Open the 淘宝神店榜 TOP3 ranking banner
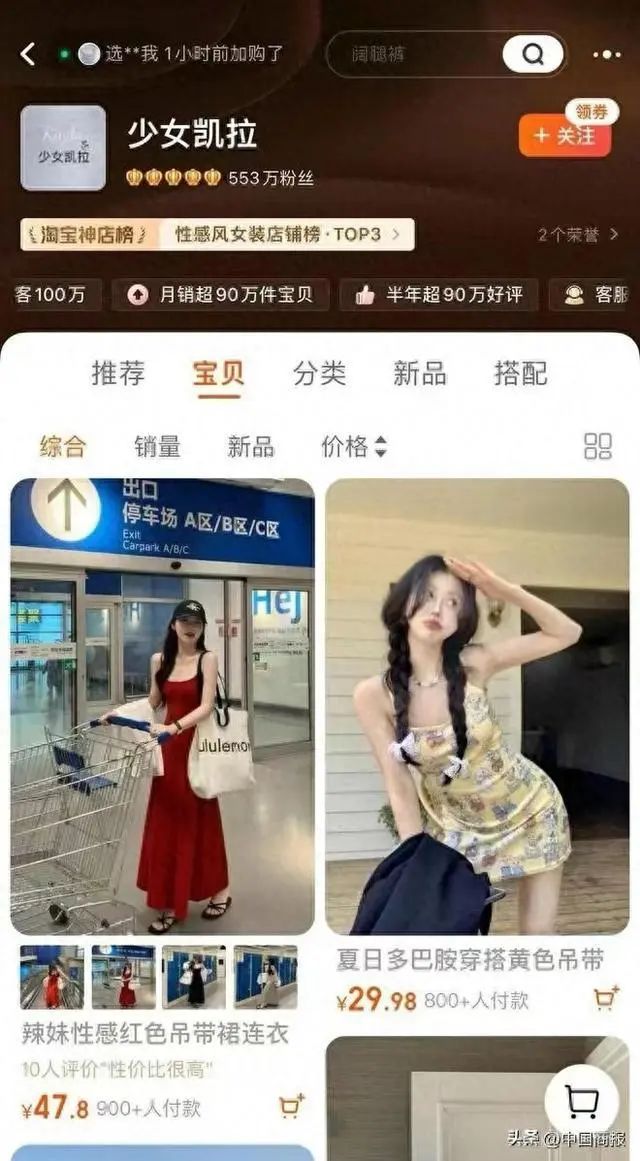The height and width of the screenshot is (1161, 640). pyautogui.click(x=217, y=235)
